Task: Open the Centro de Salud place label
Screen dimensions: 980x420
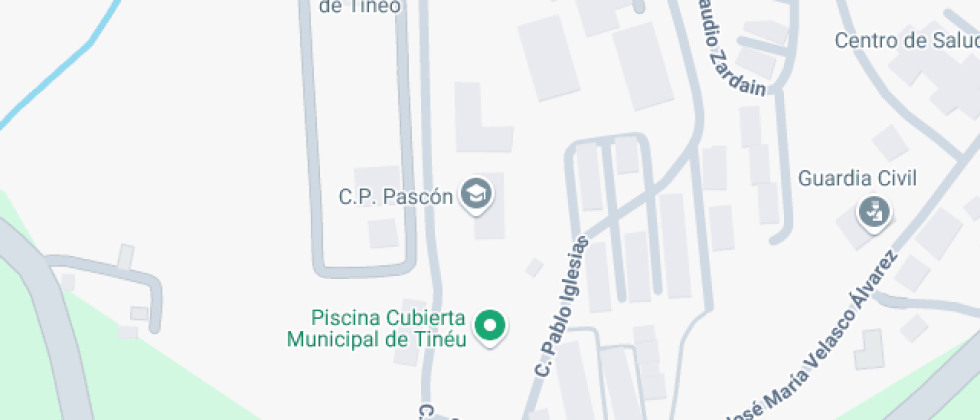Action: pos(904,41)
